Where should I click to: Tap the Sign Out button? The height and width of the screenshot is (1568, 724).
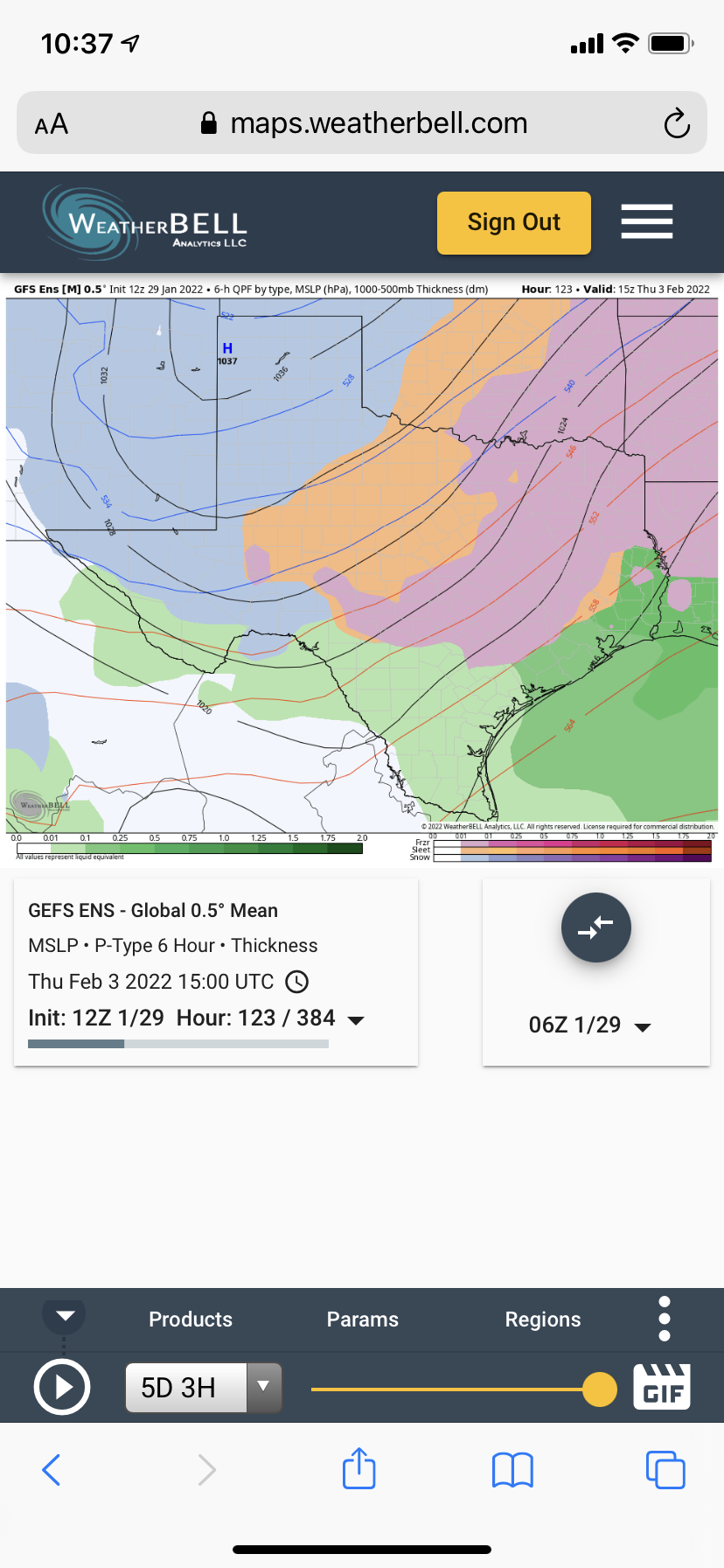click(x=513, y=222)
